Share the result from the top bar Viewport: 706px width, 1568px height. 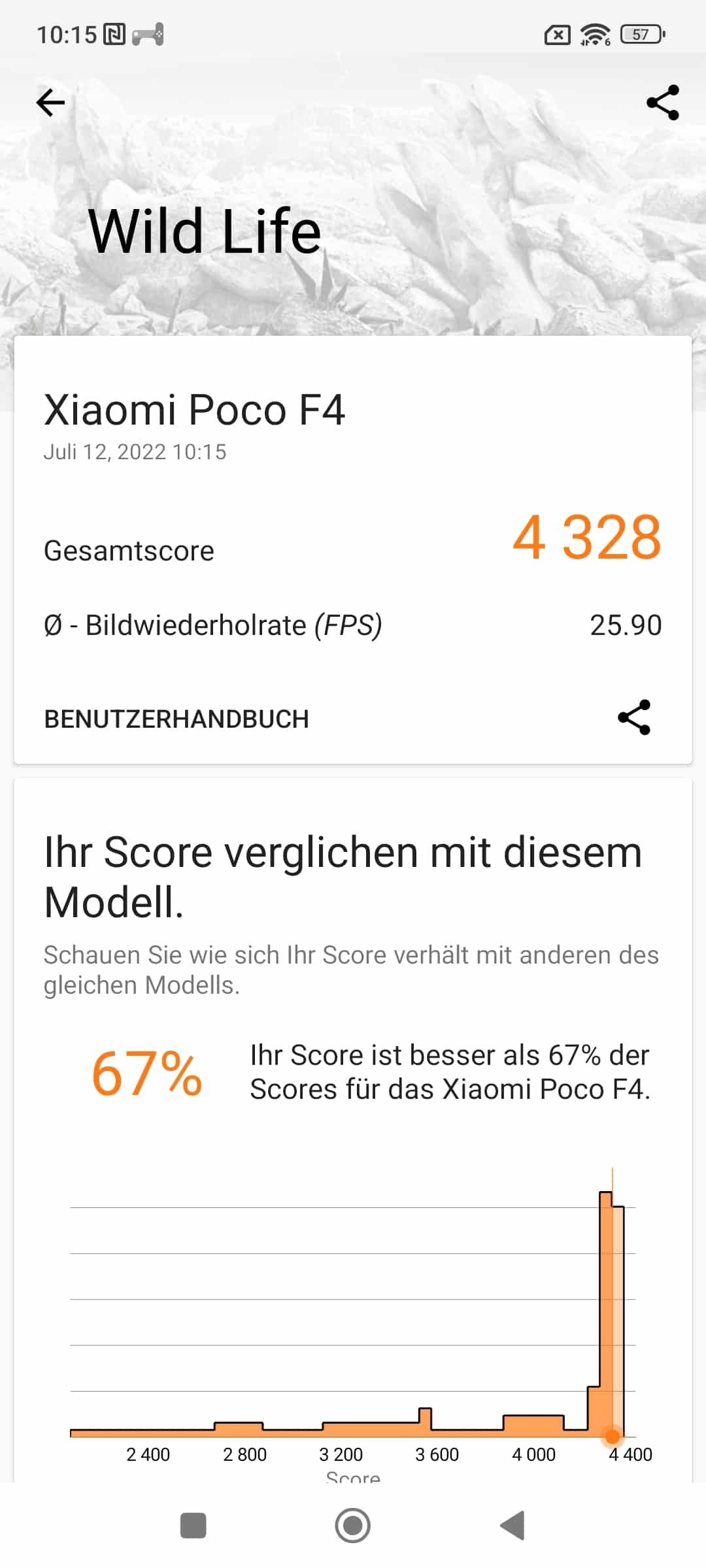[x=663, y=103]
